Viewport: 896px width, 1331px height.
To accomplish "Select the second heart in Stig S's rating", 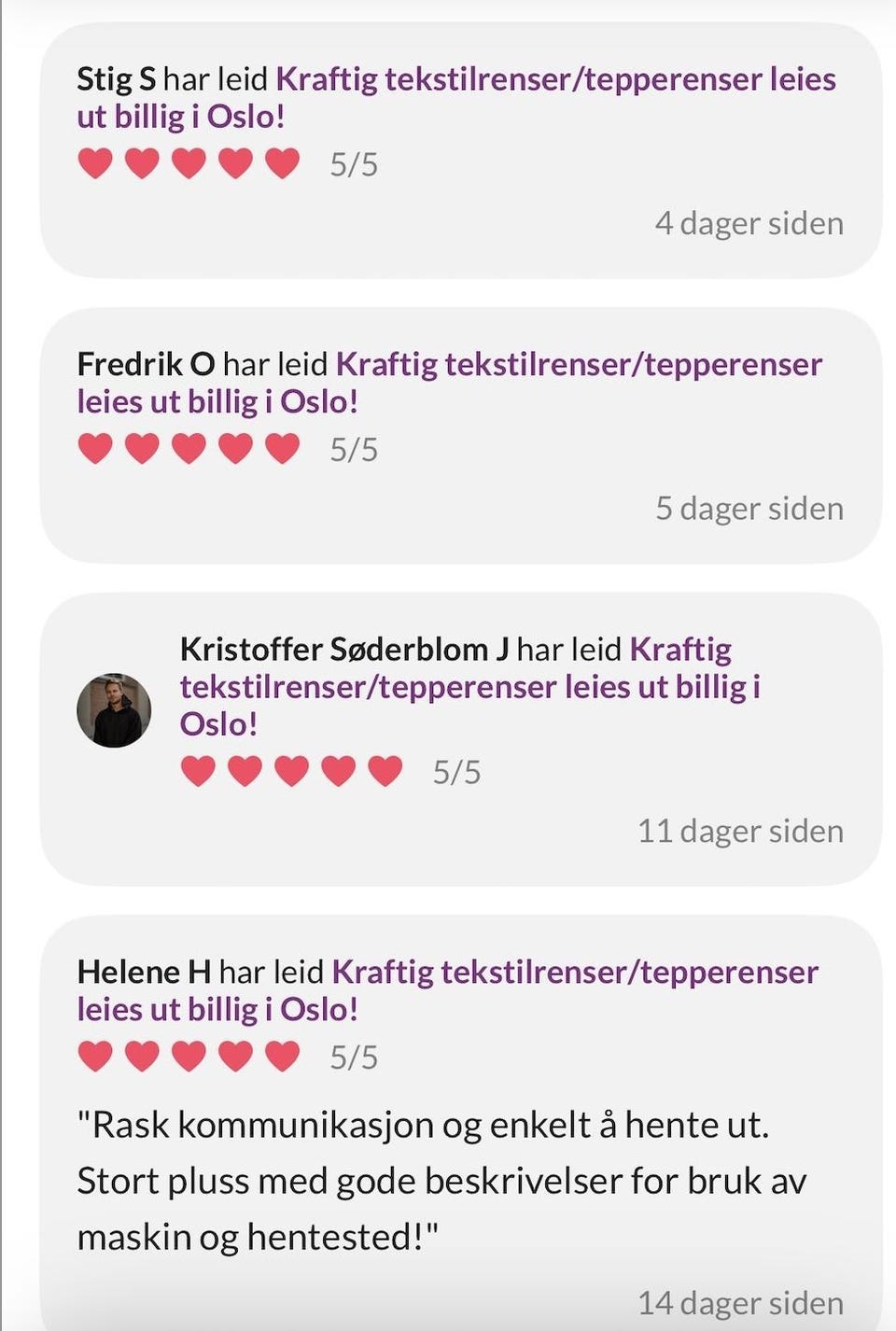I will [142, 163].
